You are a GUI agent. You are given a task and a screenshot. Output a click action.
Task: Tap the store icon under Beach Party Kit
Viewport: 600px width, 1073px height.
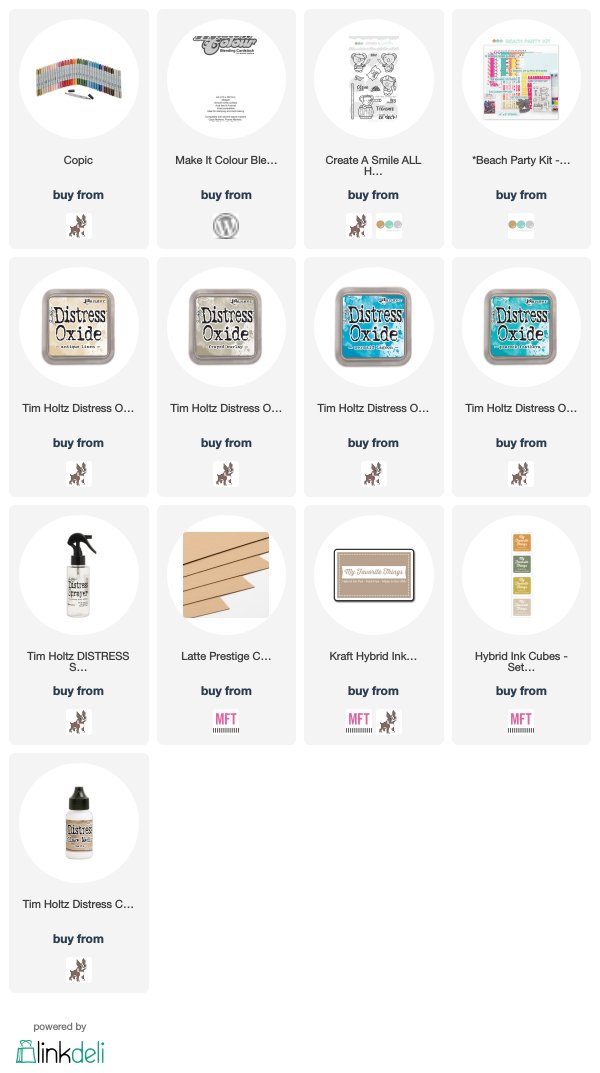(521, 224)
